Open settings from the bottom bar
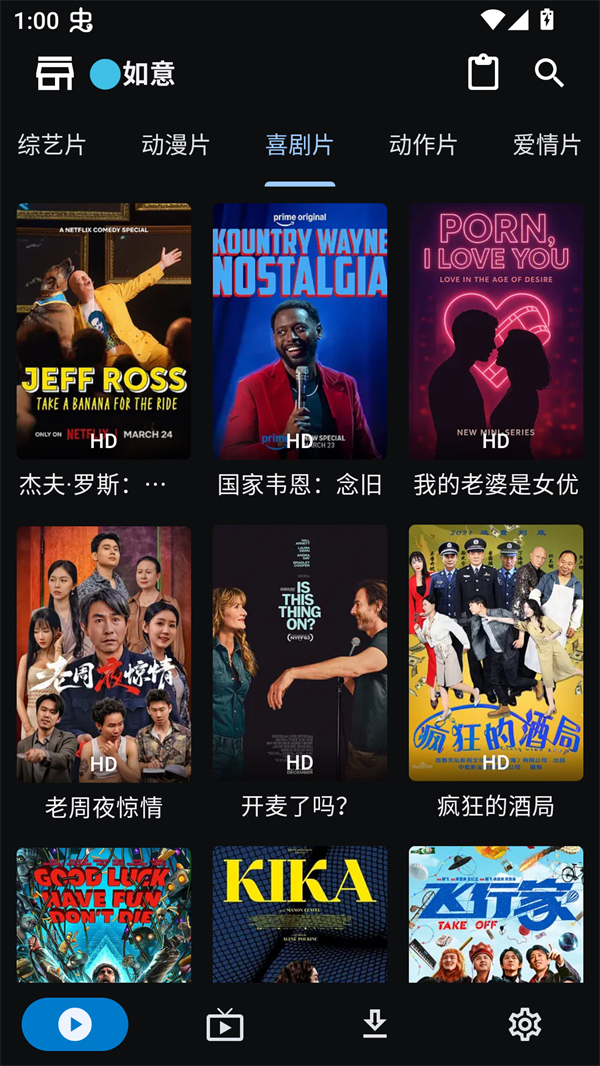The image size is (600, 1066). 524,1025
